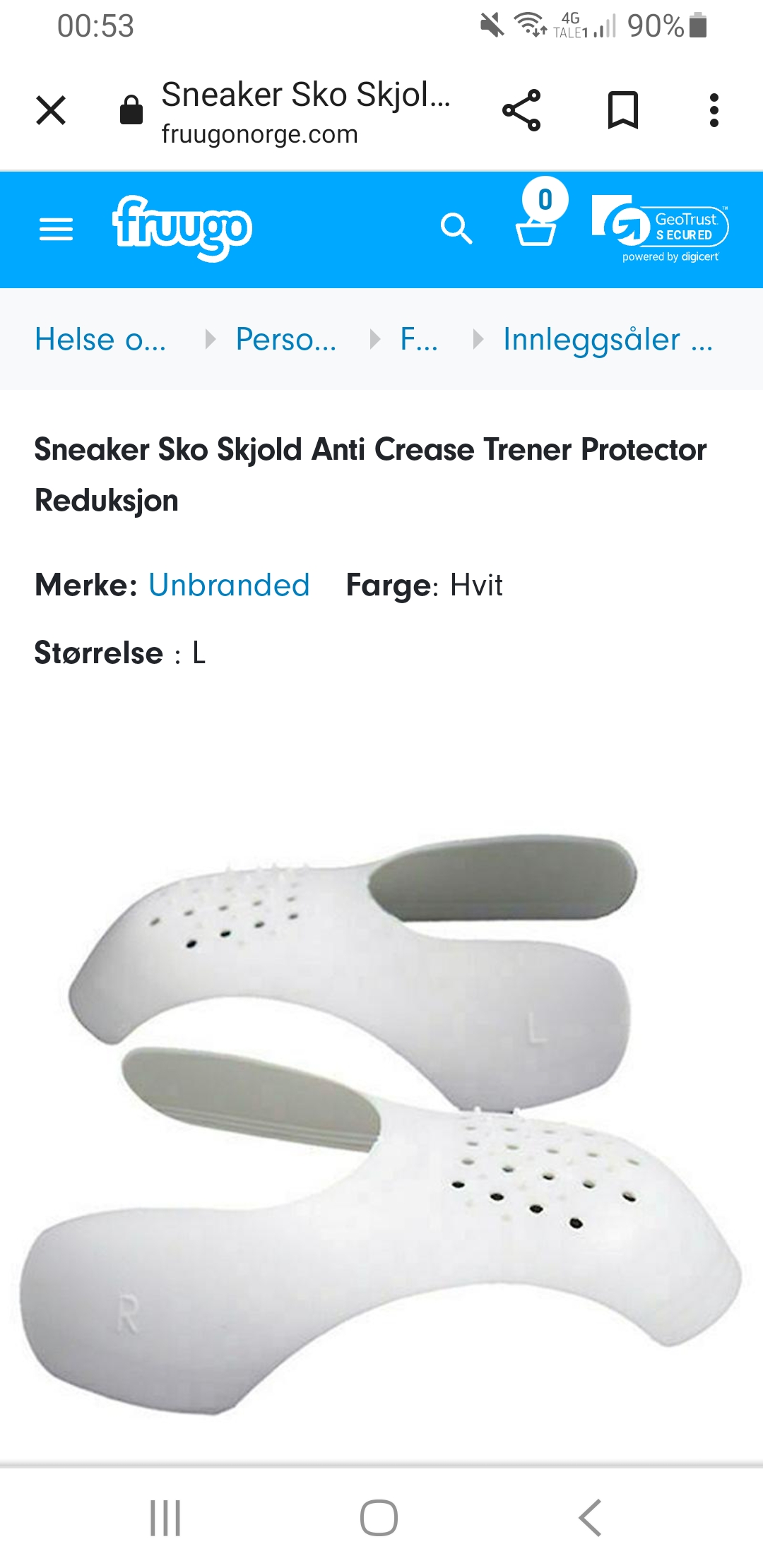Close the browser tab with X

point(51,110)
